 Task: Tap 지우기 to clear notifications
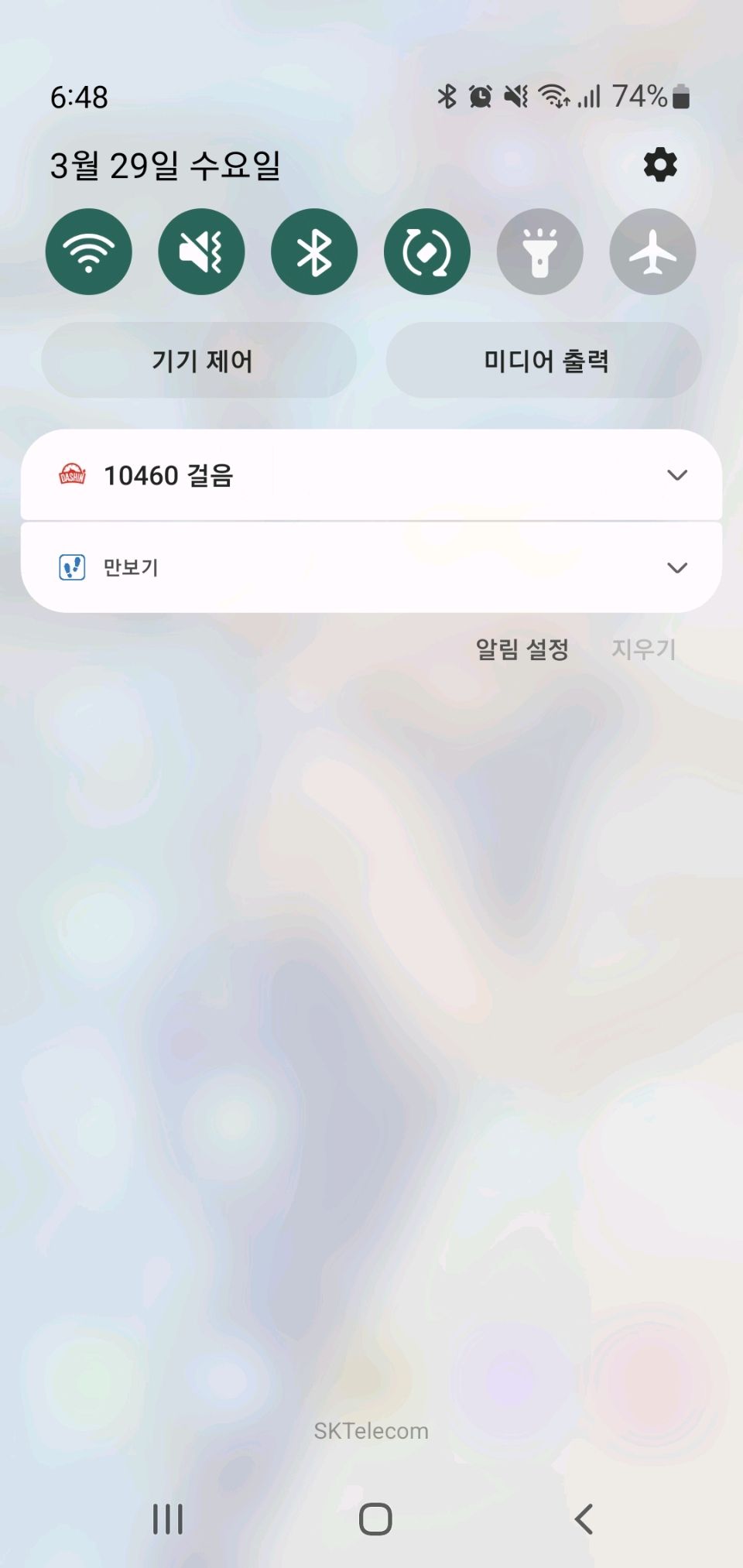coord(643,649)
